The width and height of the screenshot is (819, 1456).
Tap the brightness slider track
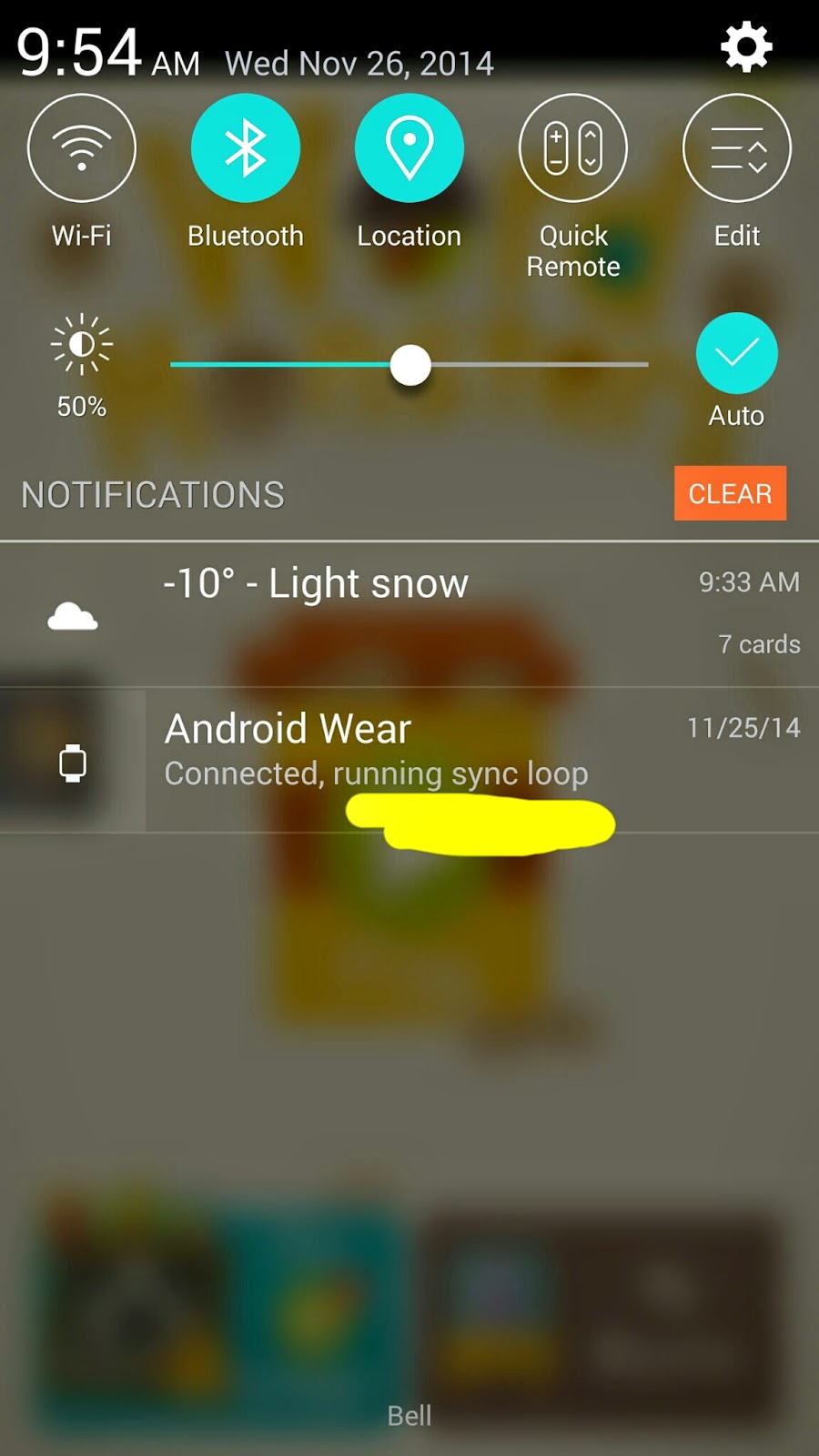(x=546, y=364)
